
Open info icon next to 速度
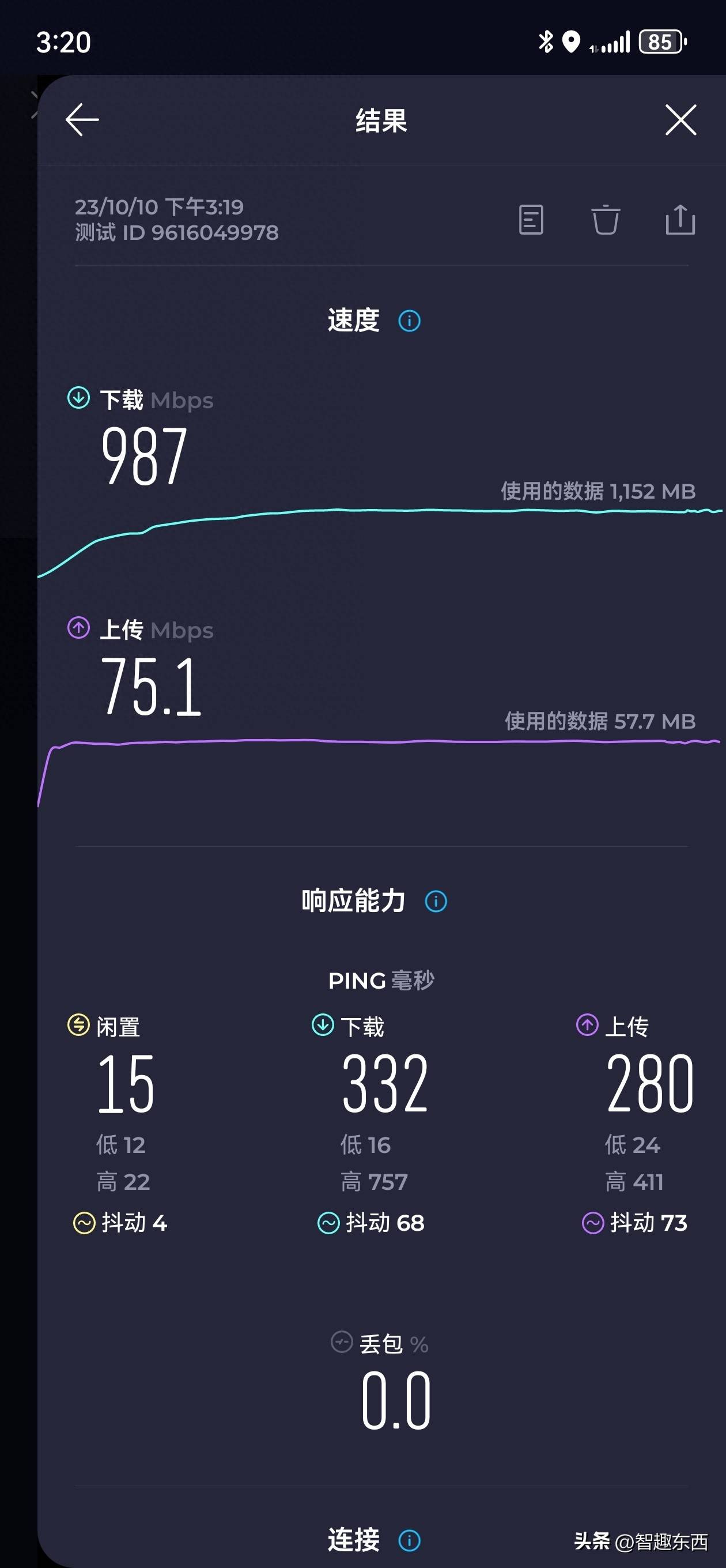409,321
